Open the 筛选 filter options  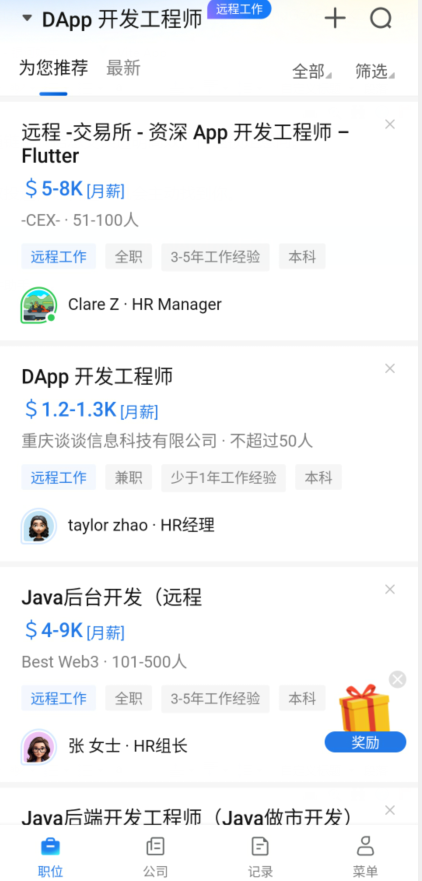coord(375,72)
